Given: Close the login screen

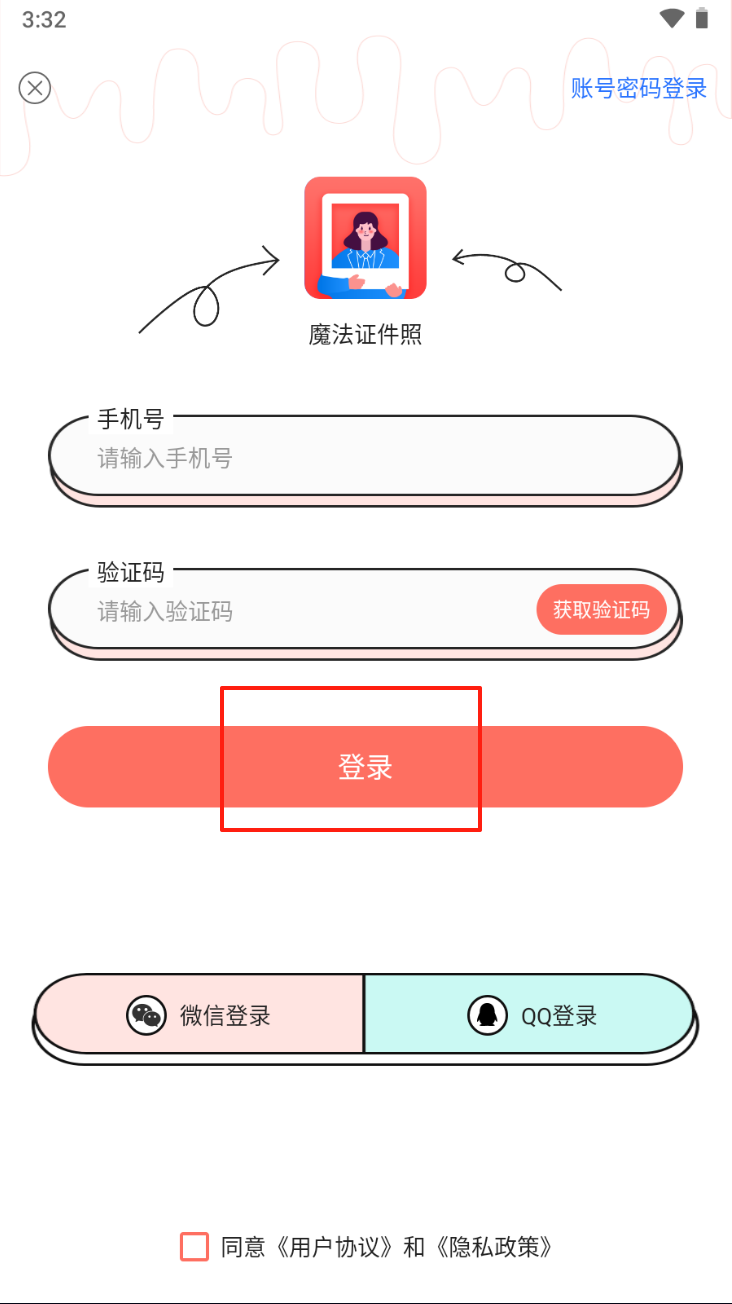Looking at the screenshot, I should 35,88.
